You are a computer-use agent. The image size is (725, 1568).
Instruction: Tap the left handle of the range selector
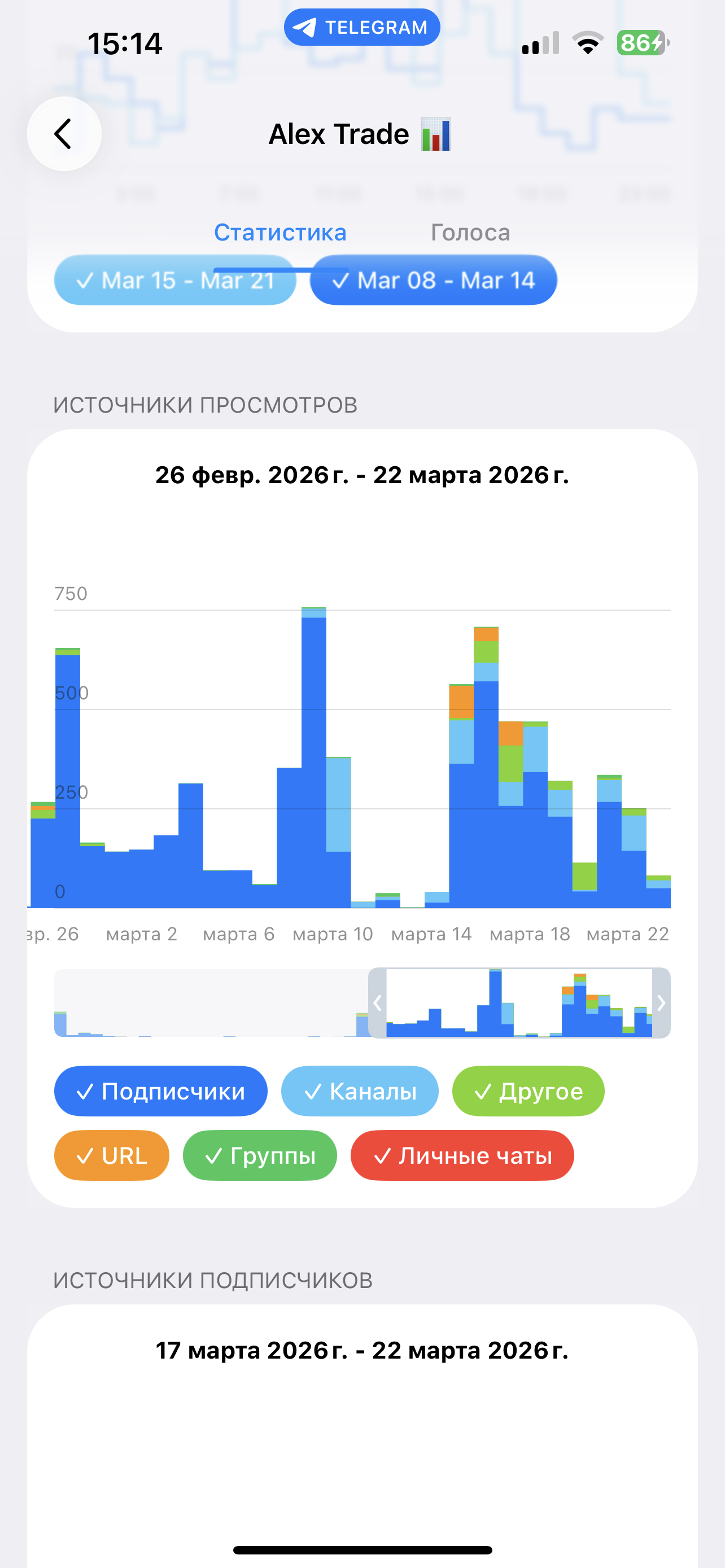[377, 1003]
